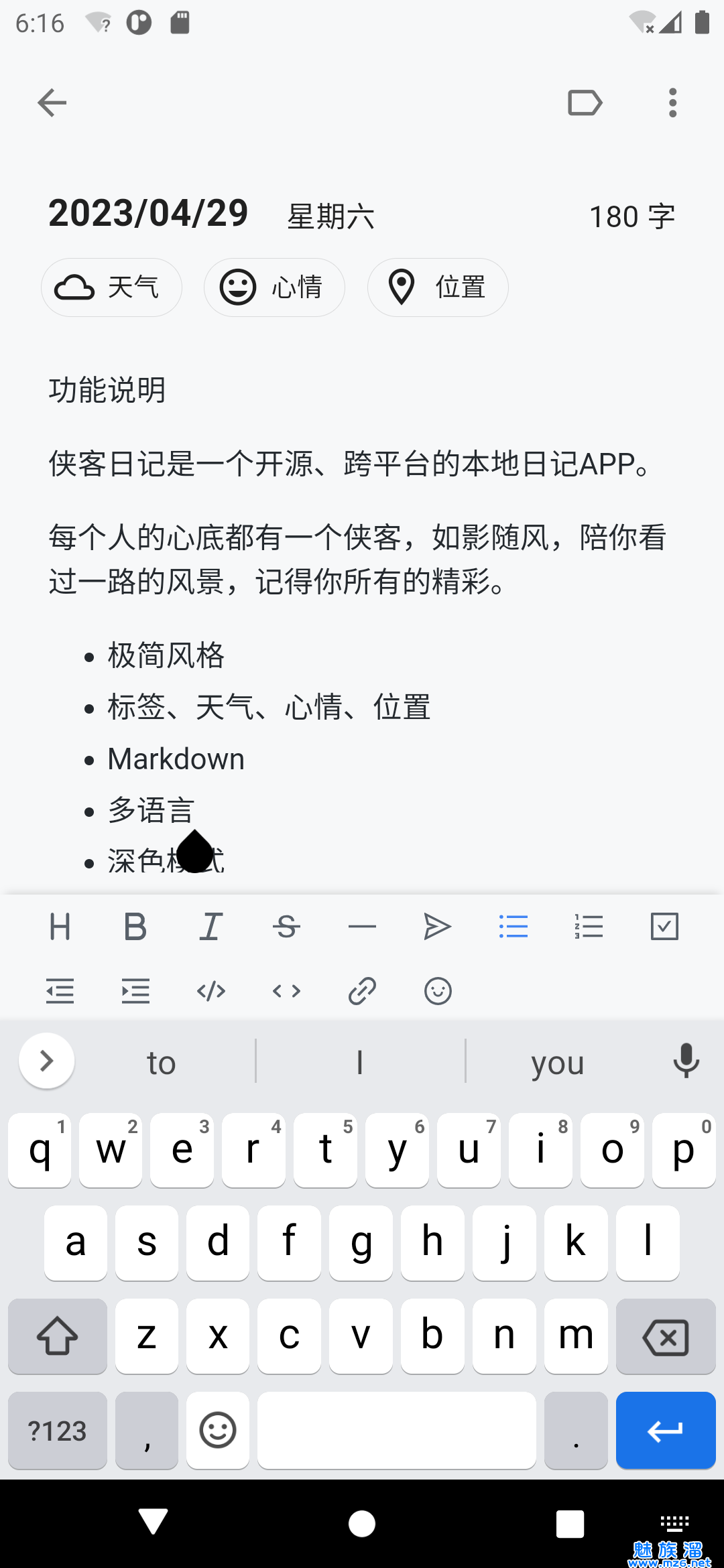Apply heading format with the H button

[60, 927]
